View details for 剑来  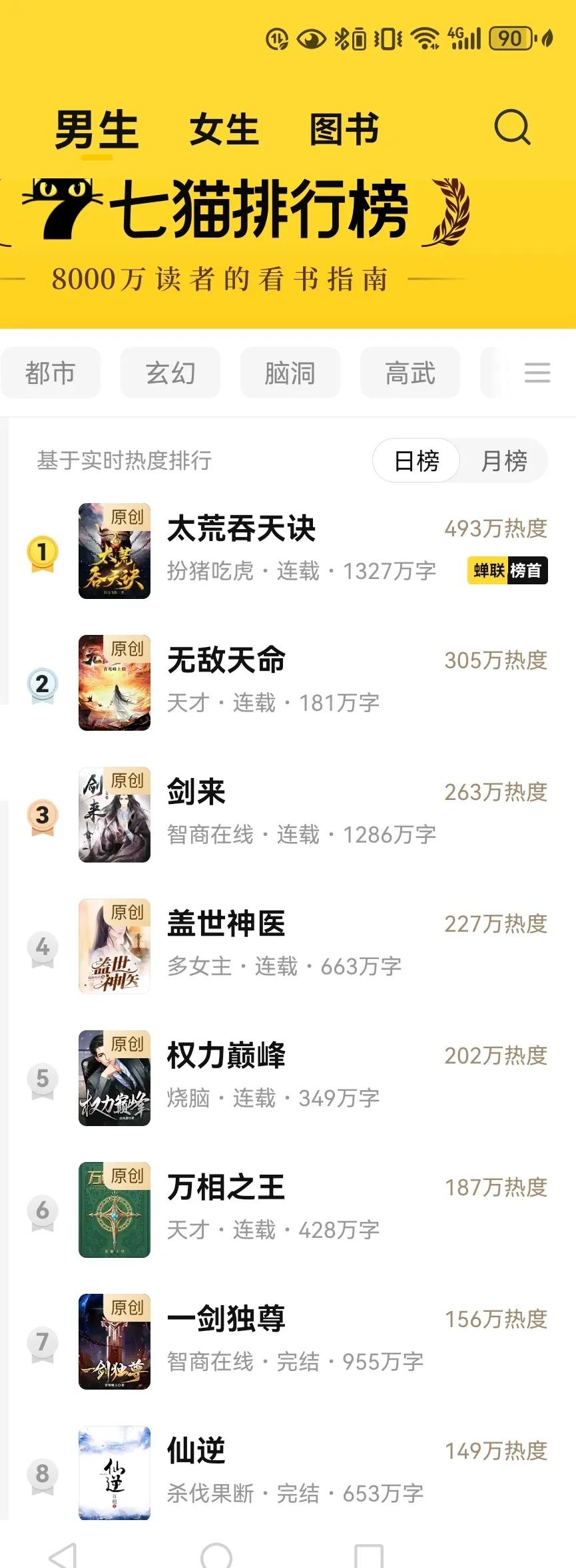[196, 793]
